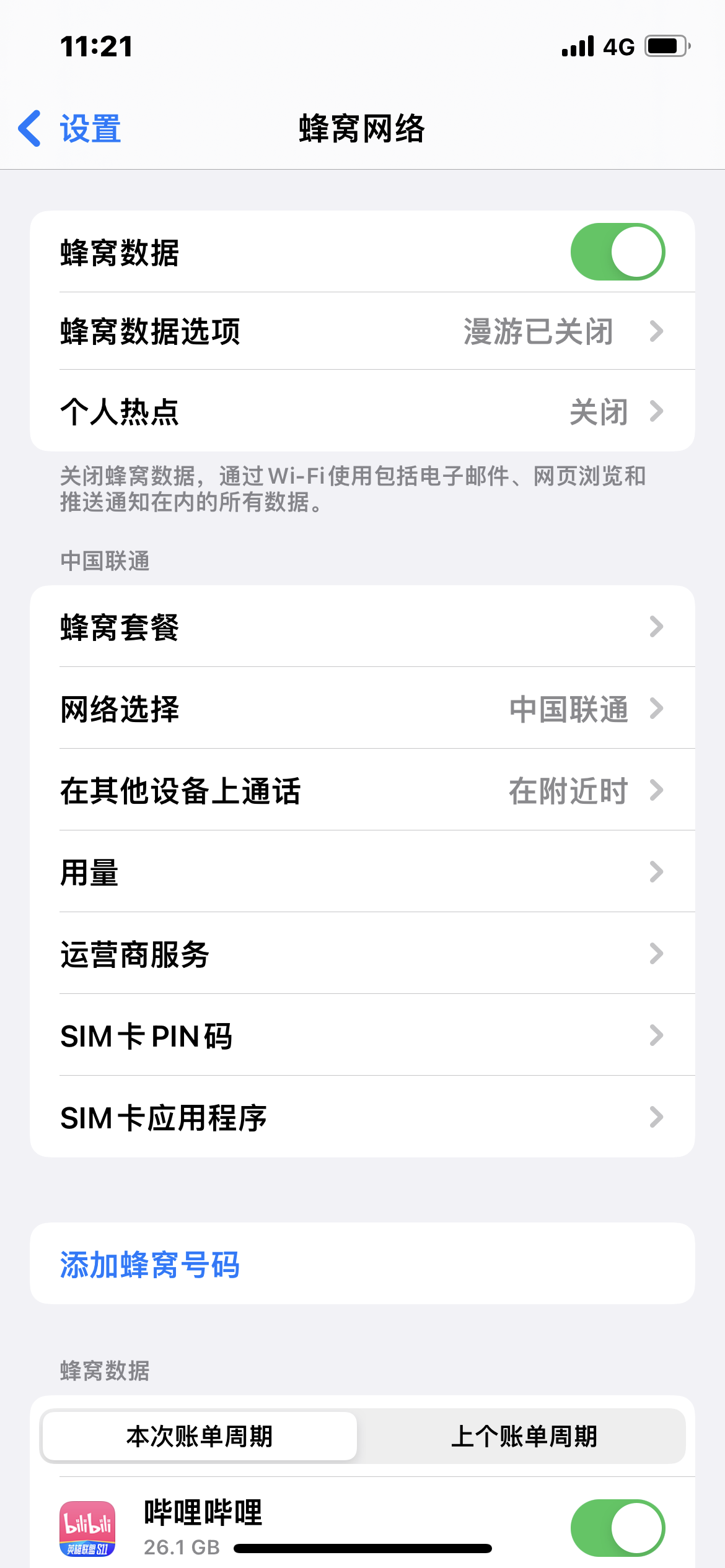Image resolution: width=725 pixels, height=1568 pixels.
Task: Open 网络选择
Action: [362, 708]
